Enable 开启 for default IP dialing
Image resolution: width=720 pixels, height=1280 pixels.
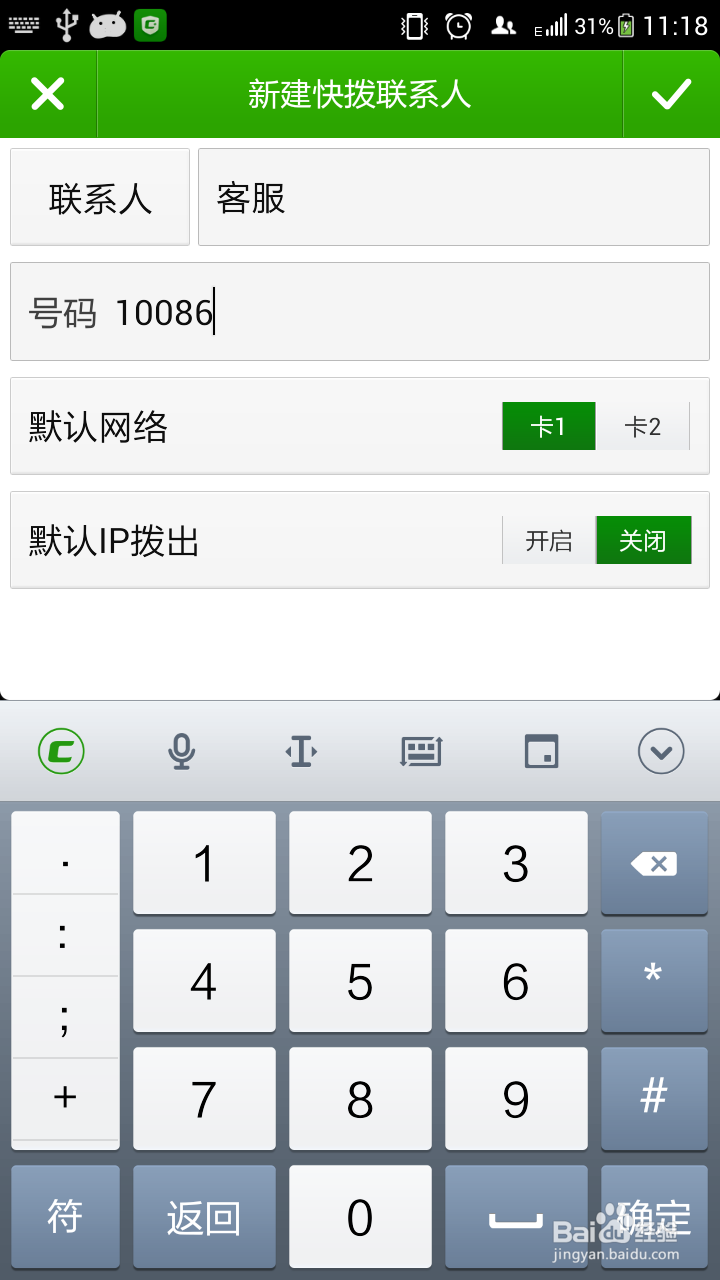[549, 540]
